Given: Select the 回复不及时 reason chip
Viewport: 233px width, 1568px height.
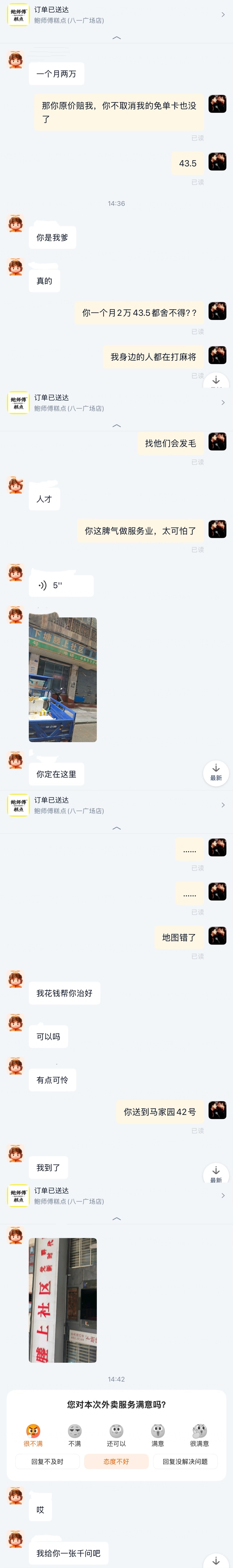Looking at the screenshot, I should pos(47,1462).
